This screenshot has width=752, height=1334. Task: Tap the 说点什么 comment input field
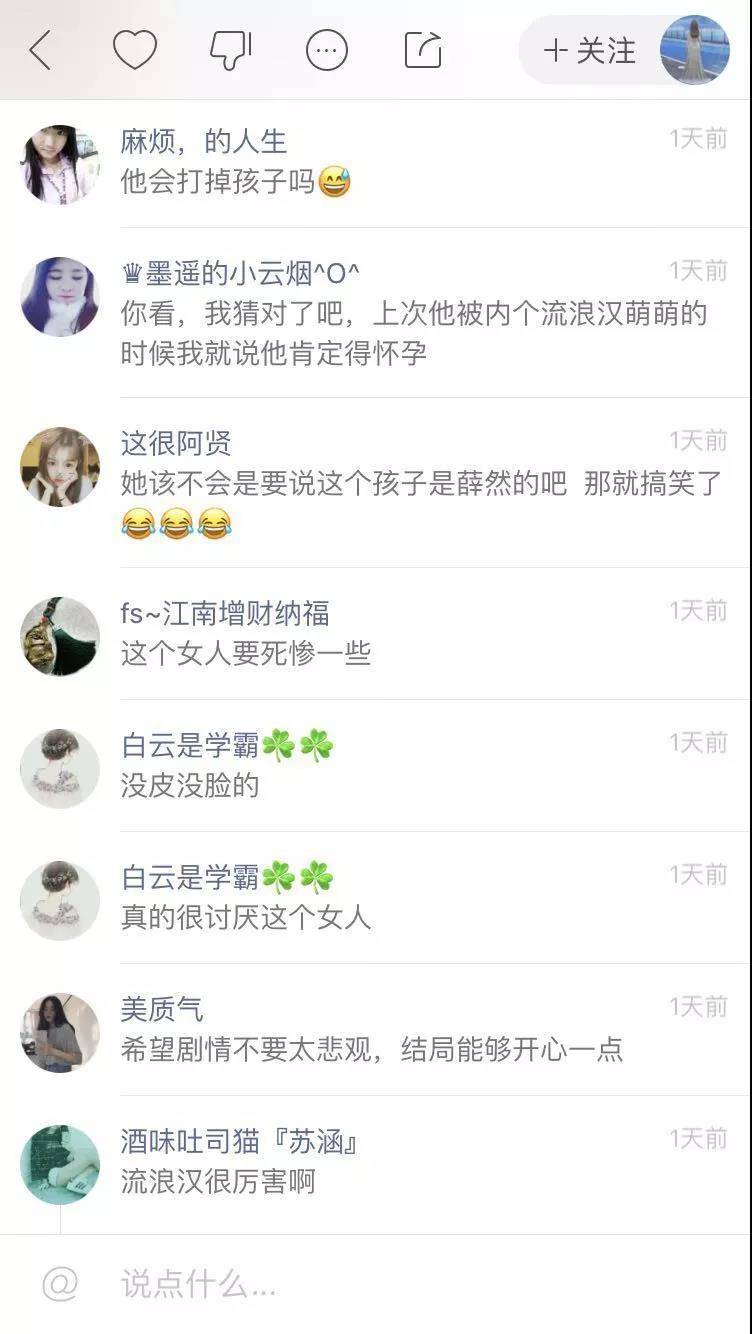[400, 1284]
